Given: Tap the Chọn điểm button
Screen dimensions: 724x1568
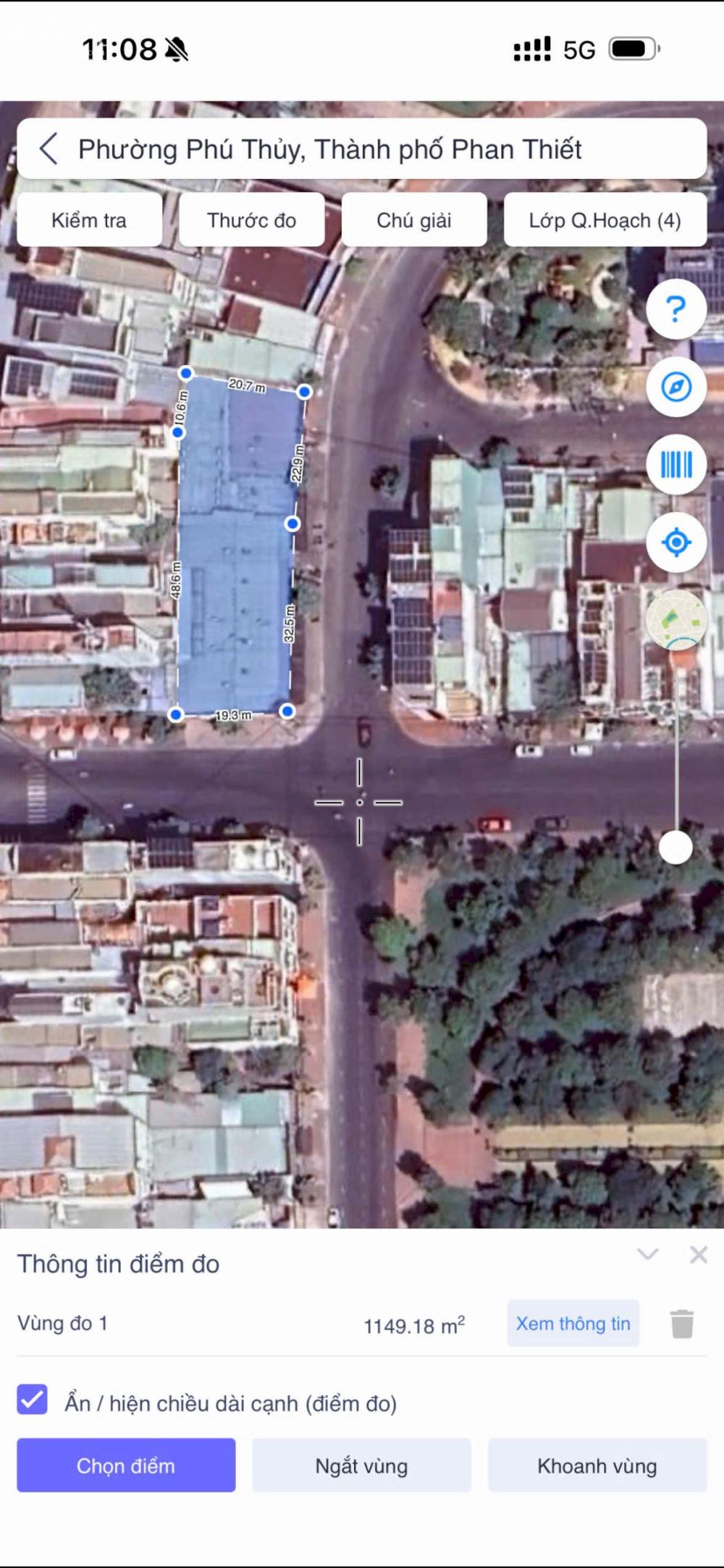Looking at the screenshot, I should click(x=126, y=1466).
